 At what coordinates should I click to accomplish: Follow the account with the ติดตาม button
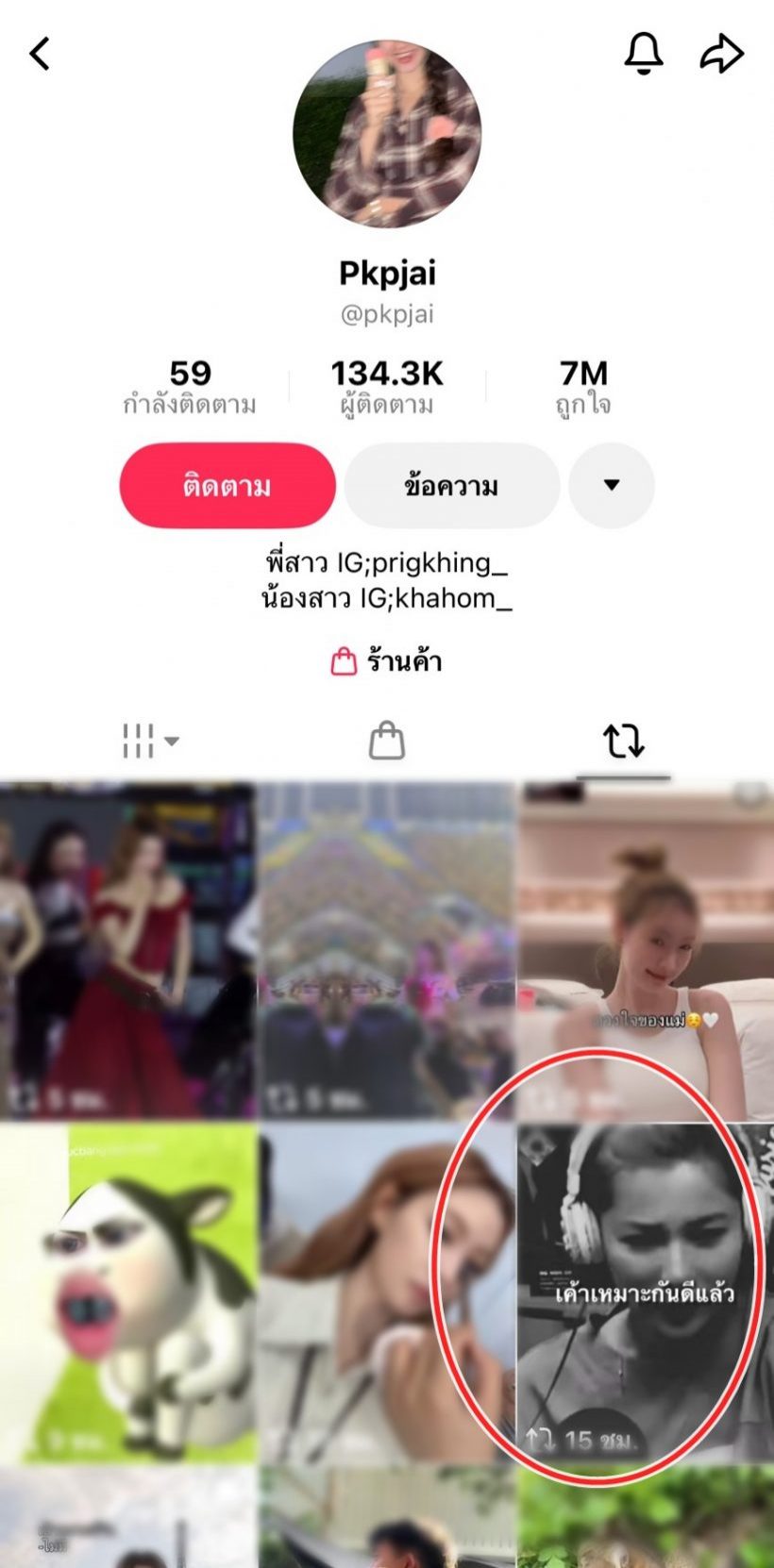227,485
